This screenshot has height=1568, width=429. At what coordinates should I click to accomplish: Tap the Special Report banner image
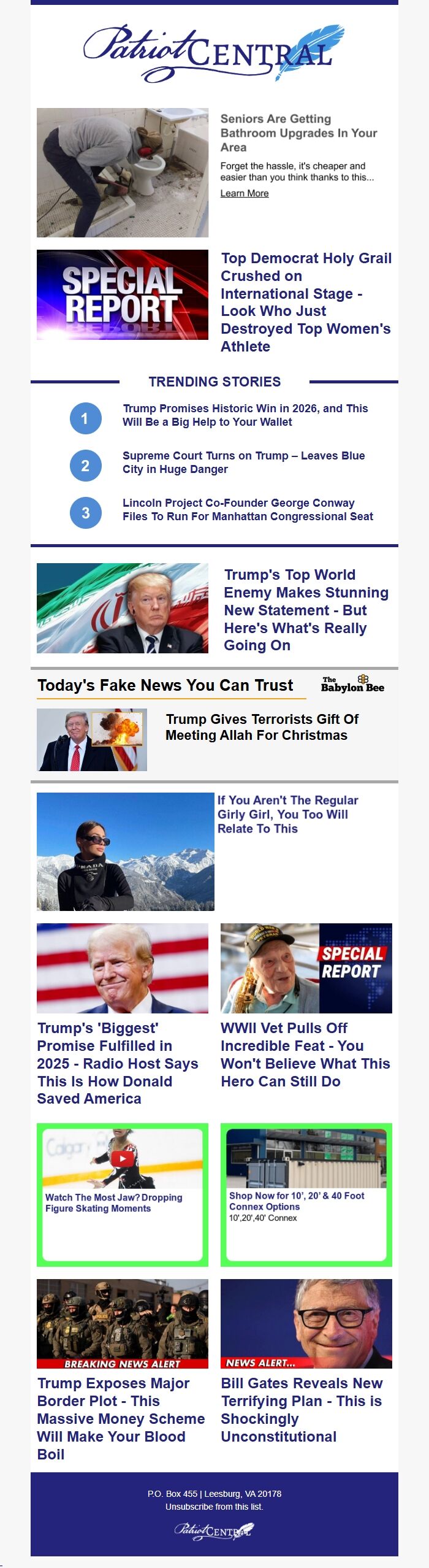tap(123, 294)
